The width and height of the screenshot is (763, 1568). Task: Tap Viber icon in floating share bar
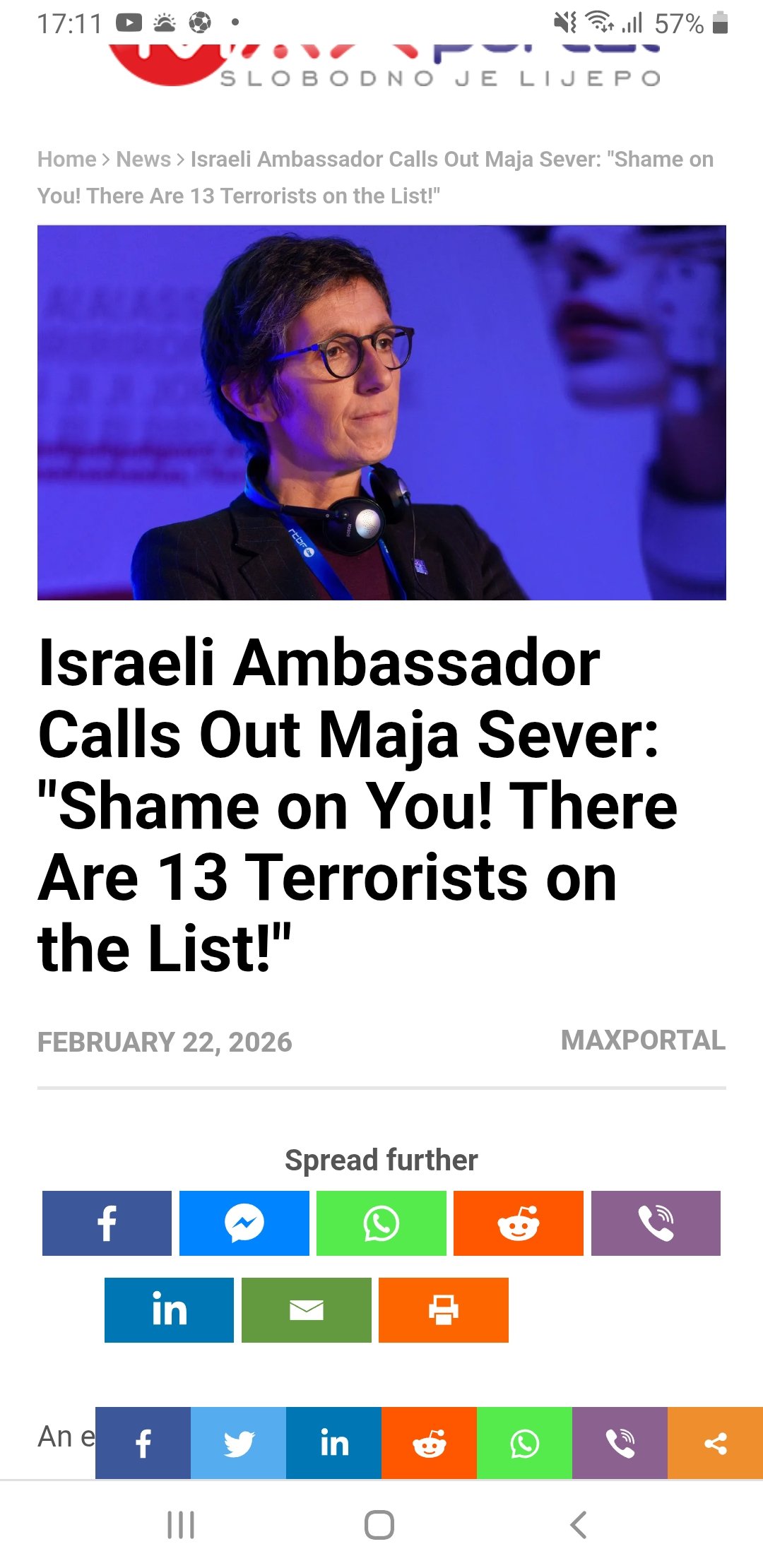tap(620, 1444)
